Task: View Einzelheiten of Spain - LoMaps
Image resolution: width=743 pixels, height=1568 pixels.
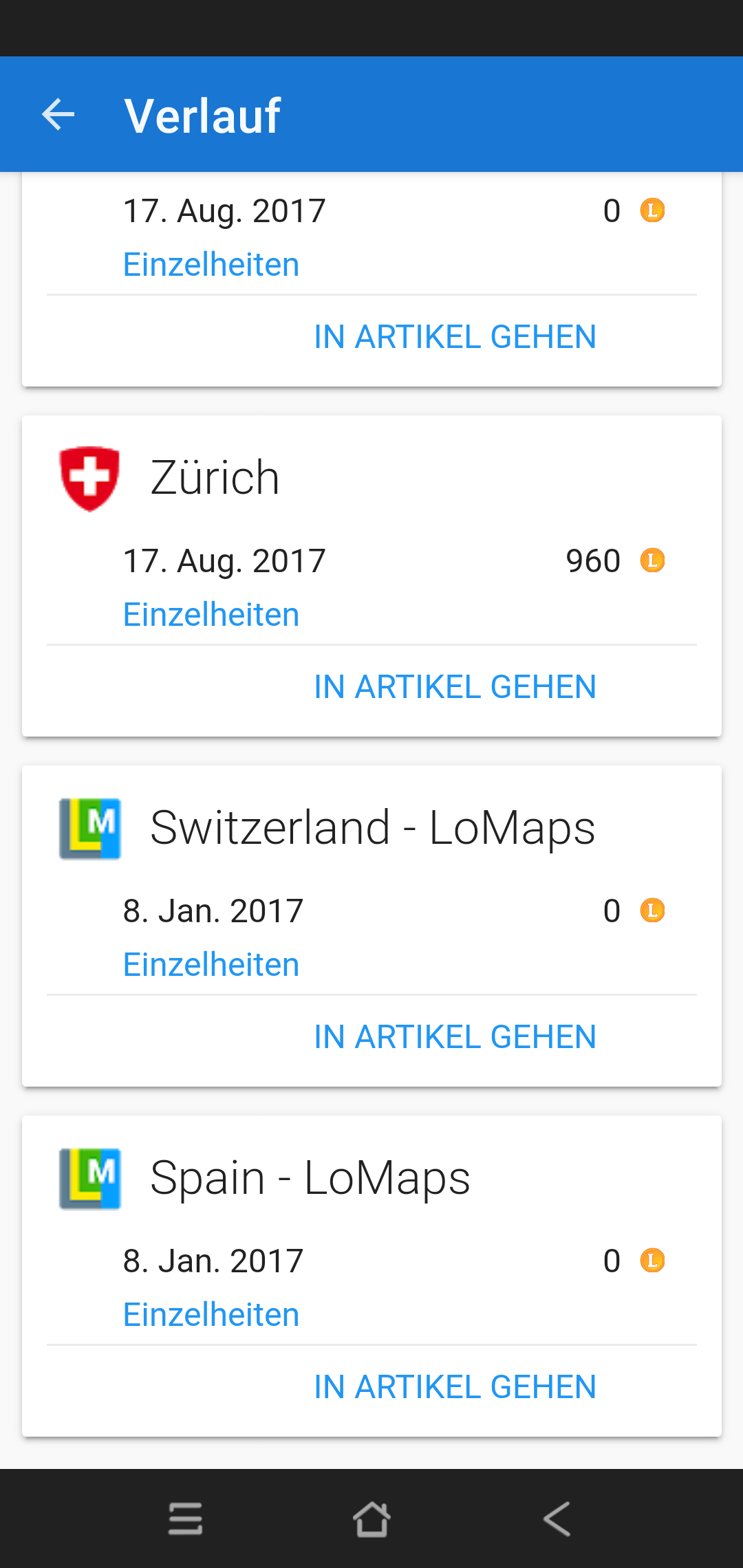Action: (x=211, y=1314)
